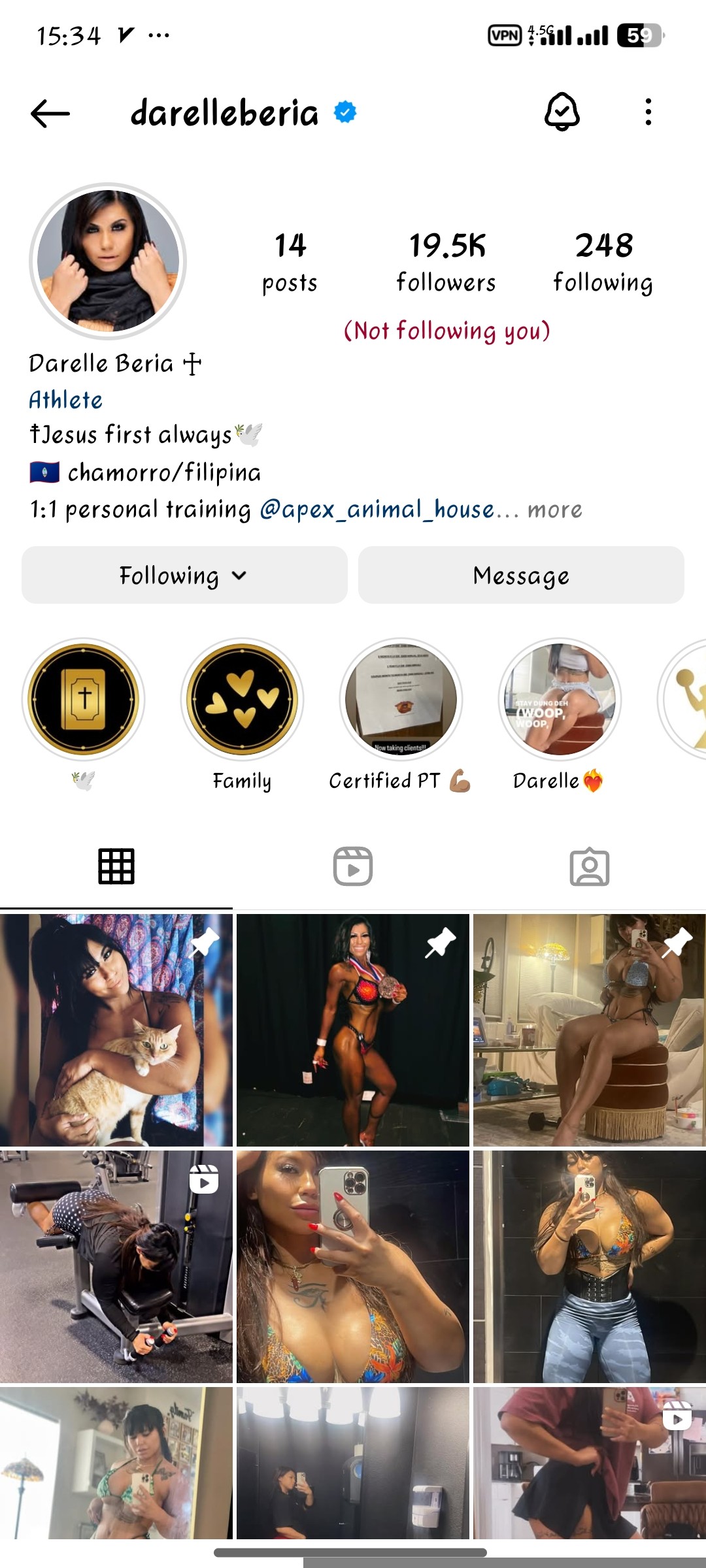Switch to the posts grid tab

coord(116,867)
